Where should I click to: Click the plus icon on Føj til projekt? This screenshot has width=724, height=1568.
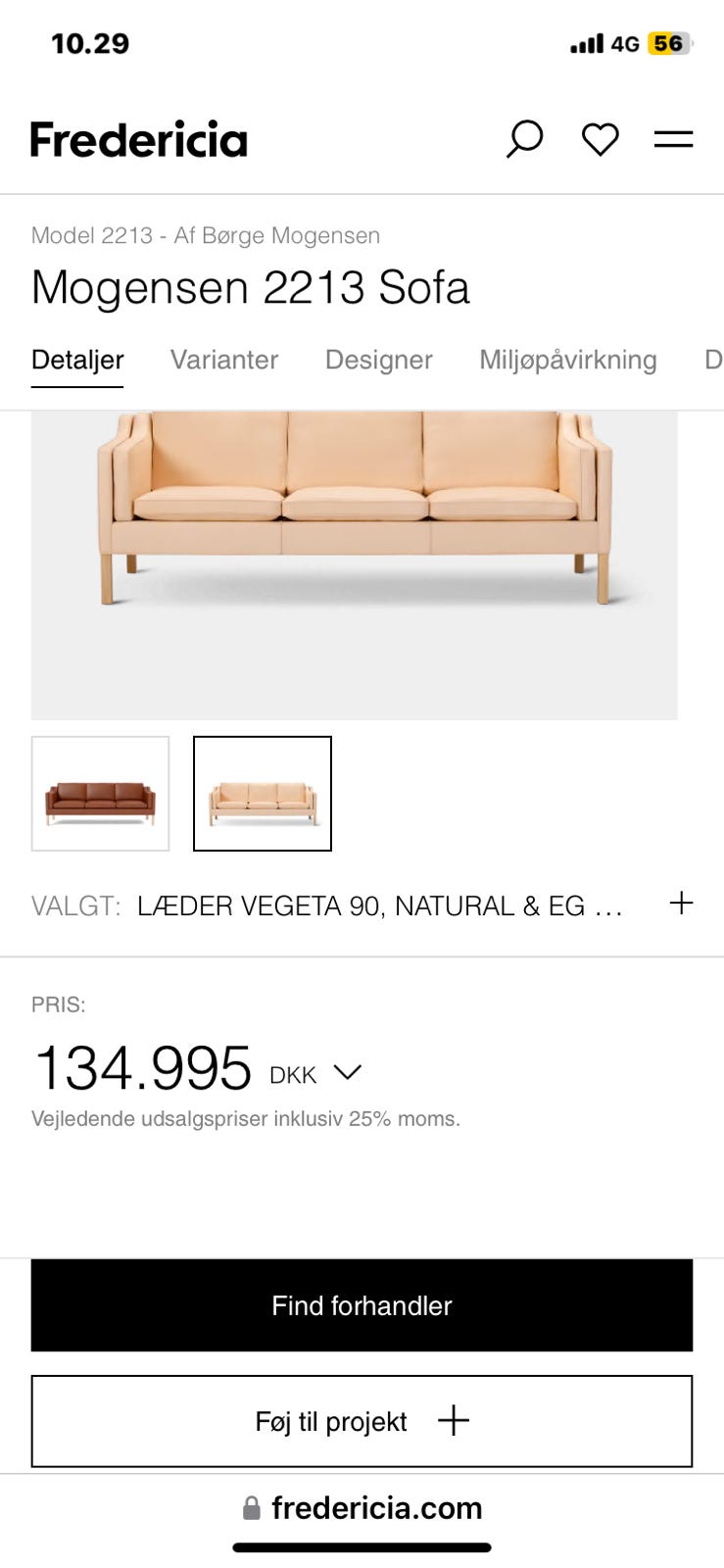[455, 1421]
